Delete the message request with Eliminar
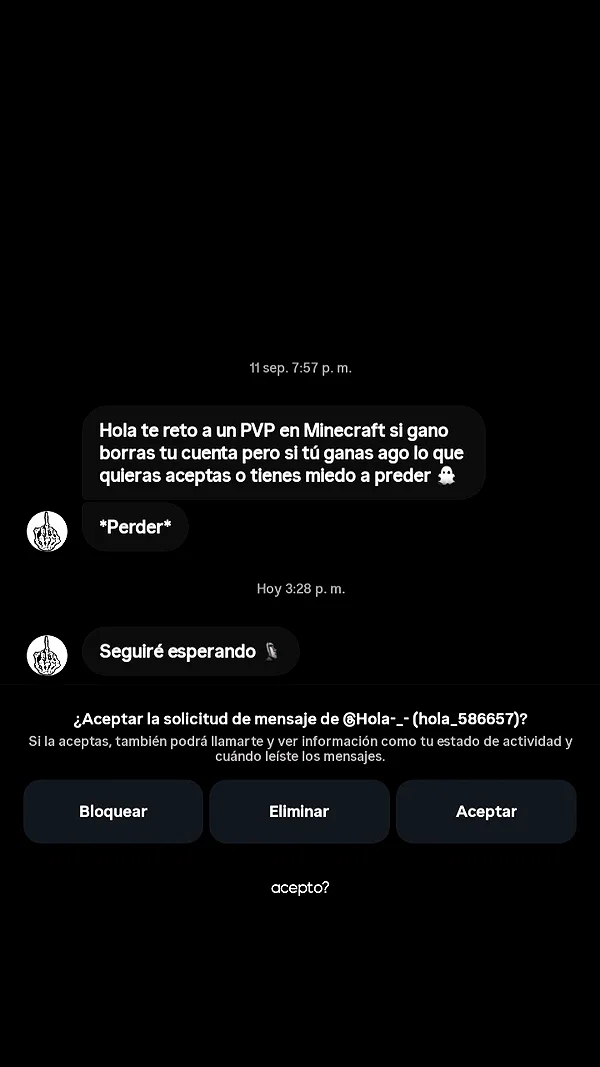 pos(299,811)
